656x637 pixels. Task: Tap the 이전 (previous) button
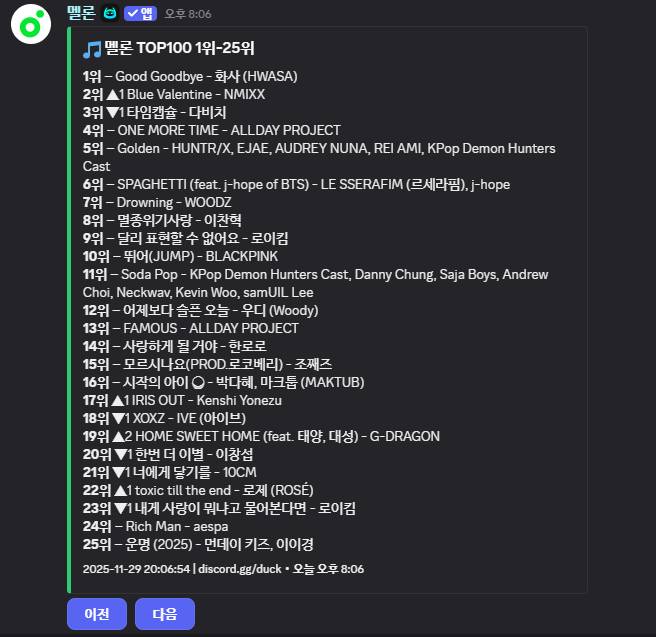tap(97, 614)
